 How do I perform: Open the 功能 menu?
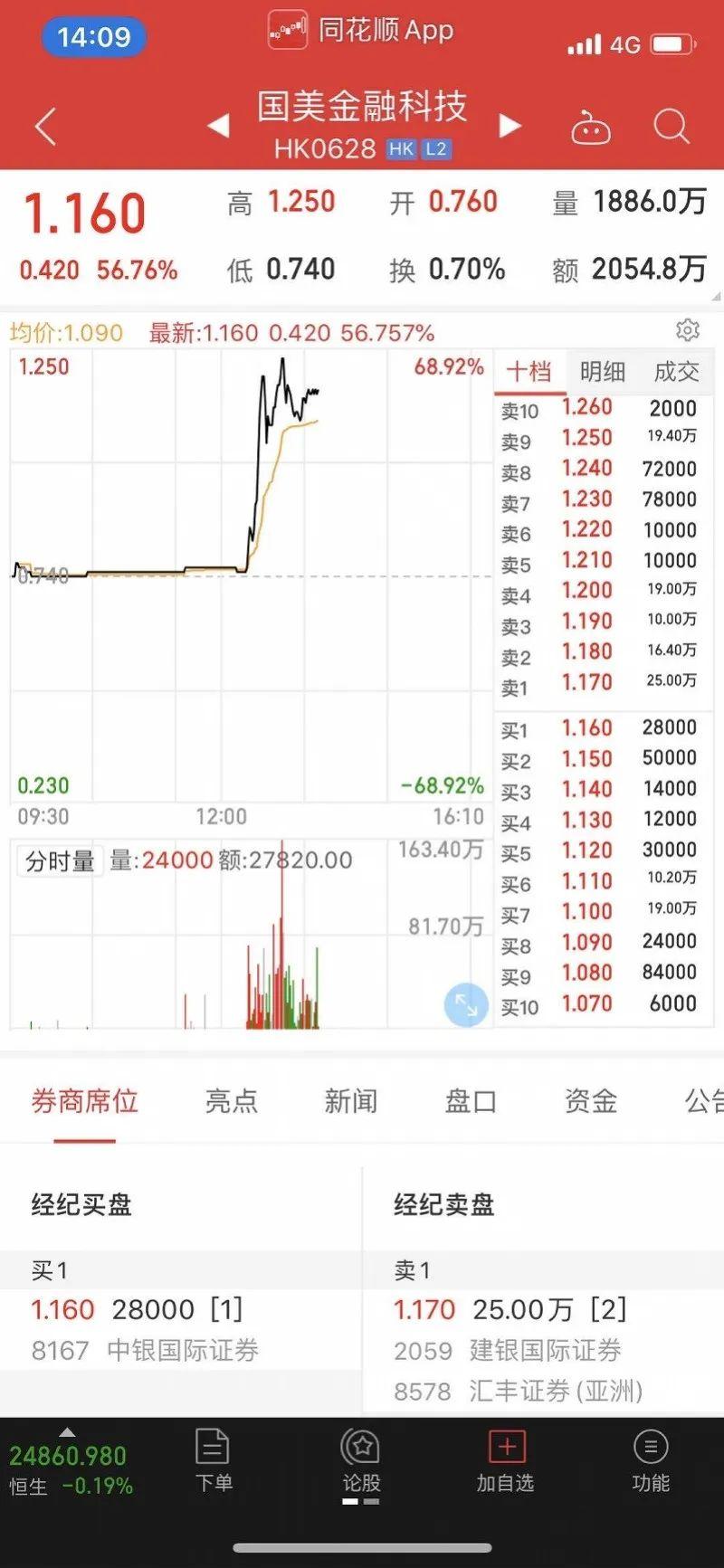pos(650,1460)
